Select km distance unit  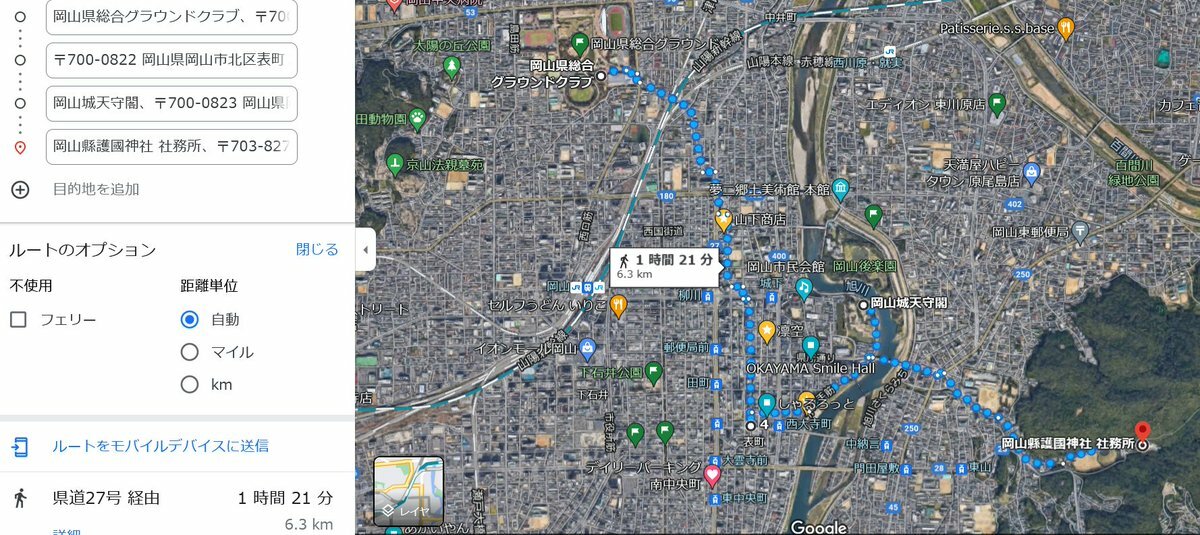point(189,384)
